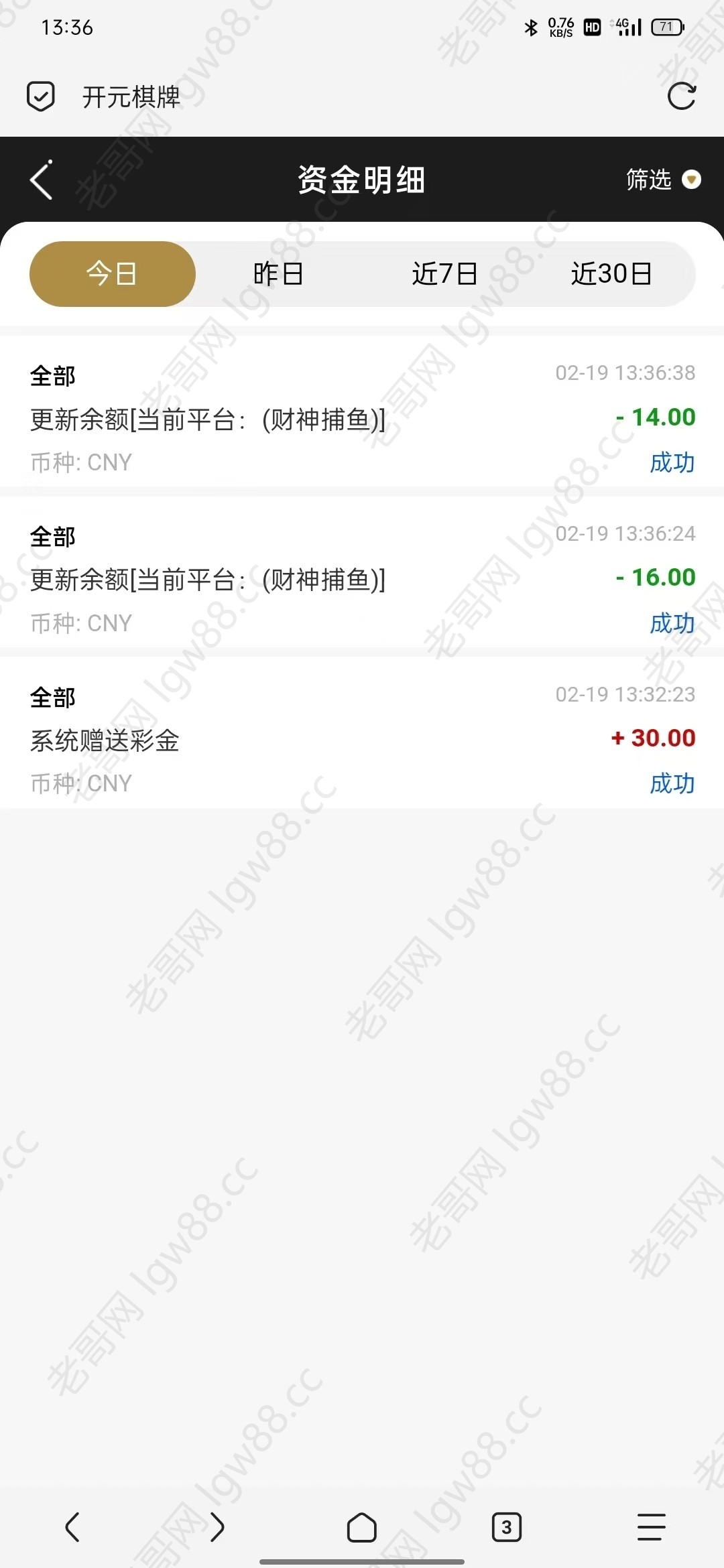Tap the site security shield icon

tap(41, 96)
